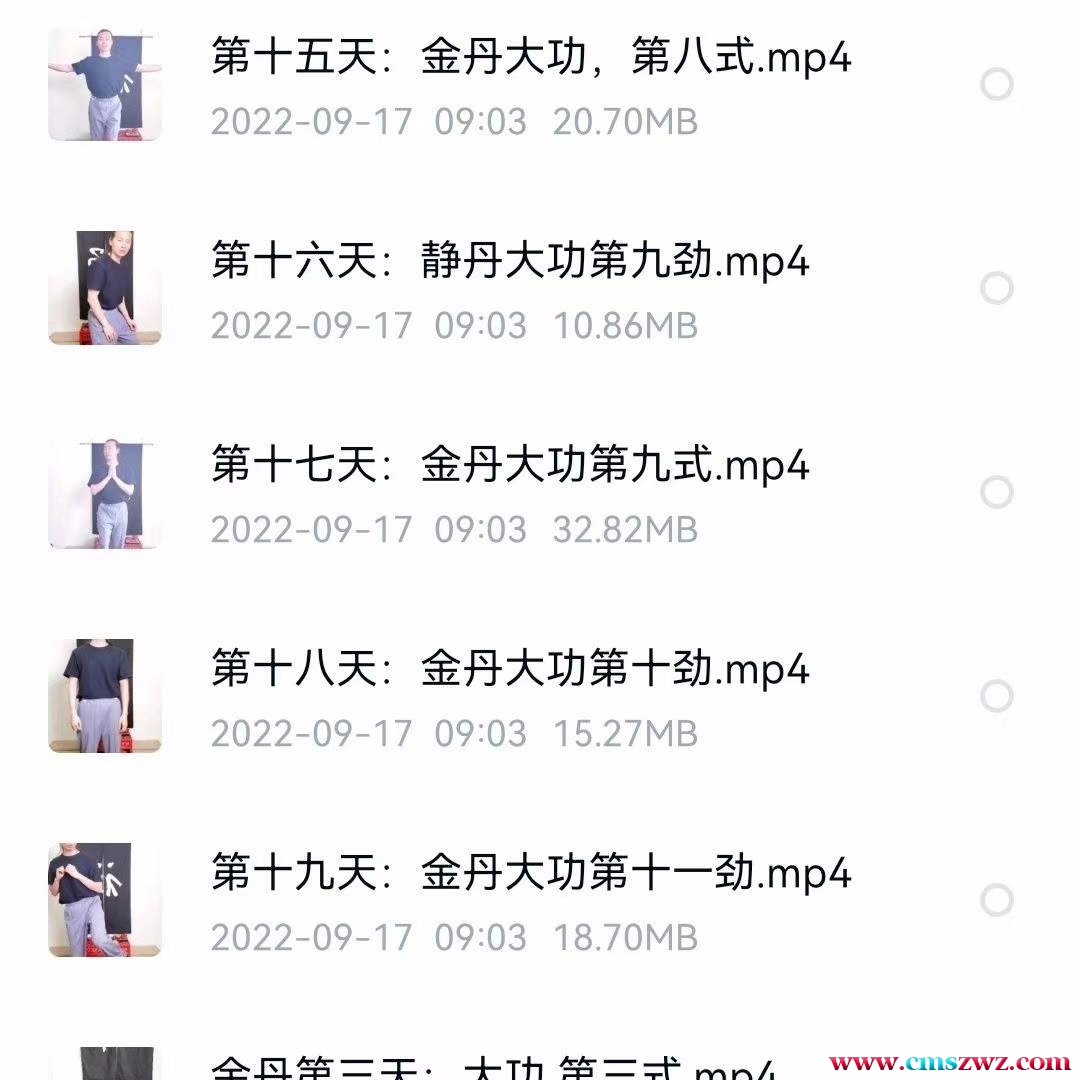
Task: Open 第十九天：金丹大功第十一劲.mp4
Action: [x=530, y=874]
